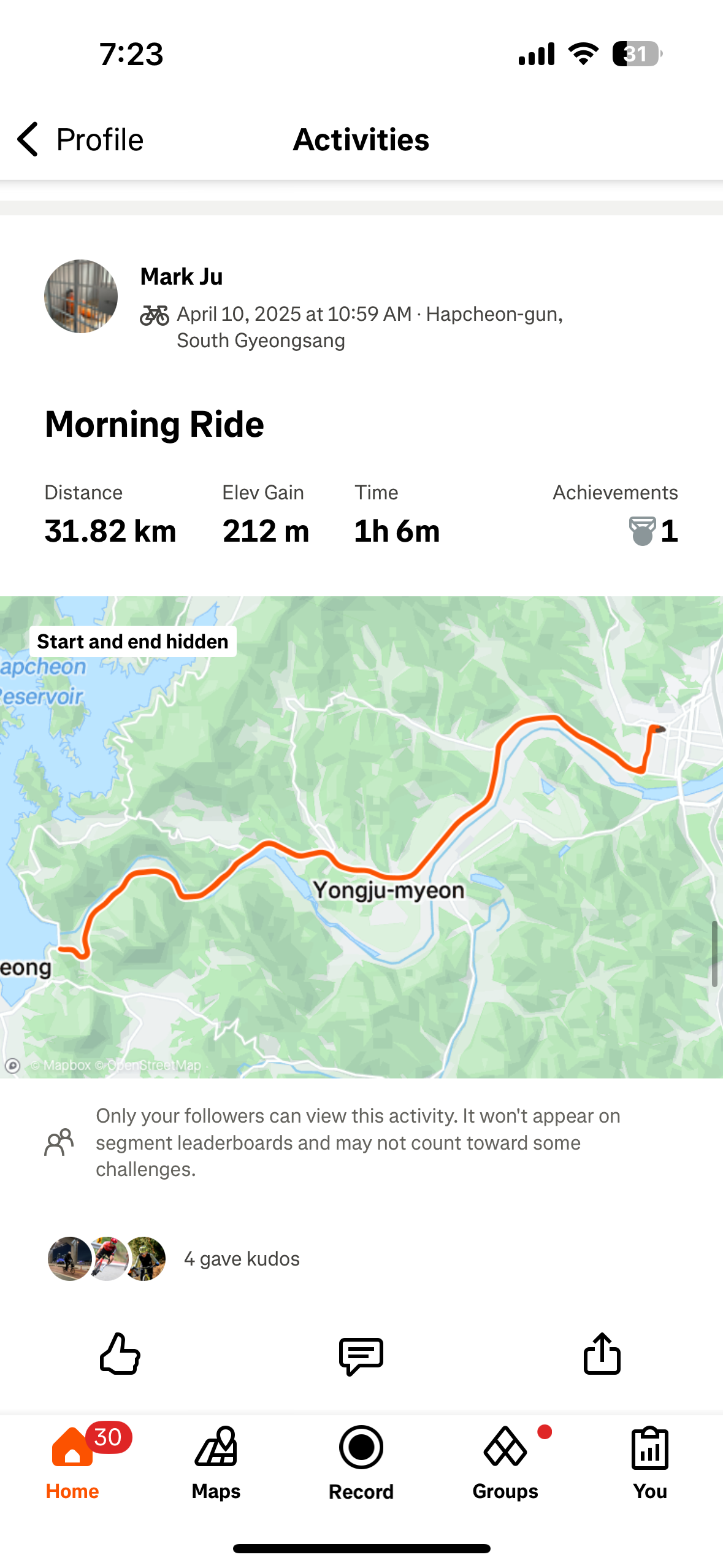723x1568 pixels.
Task: Give kudos with the thumbs-up icon
Action: 120,1354
